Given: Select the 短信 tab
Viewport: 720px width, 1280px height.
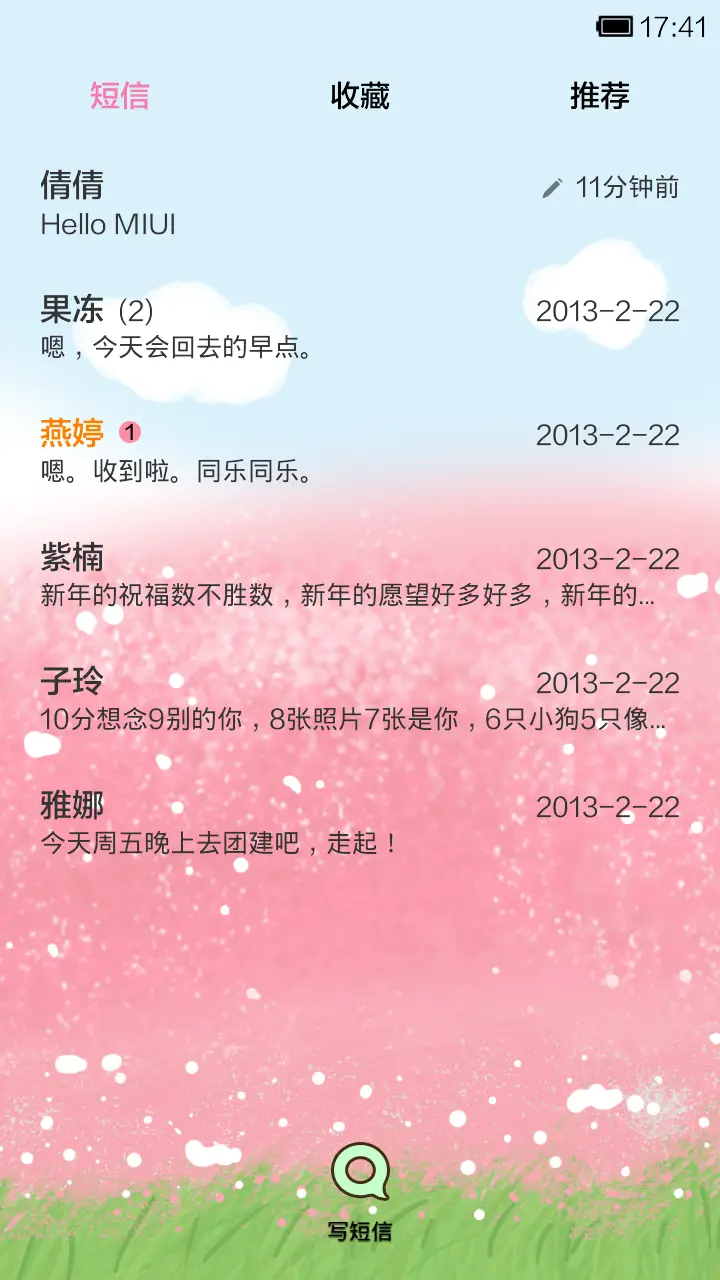Looking at the screenshot, I should (x=119, y=95).
